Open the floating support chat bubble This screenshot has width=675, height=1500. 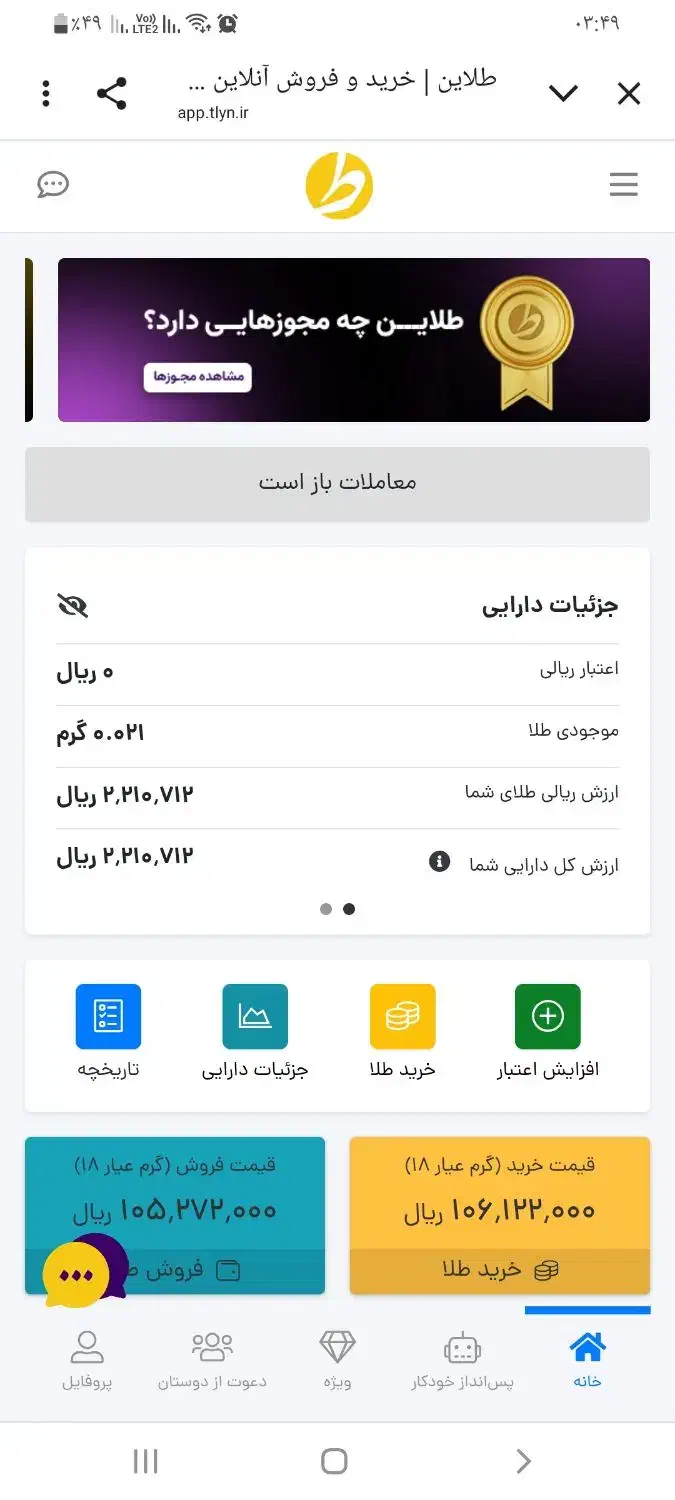click(78, 1274)
